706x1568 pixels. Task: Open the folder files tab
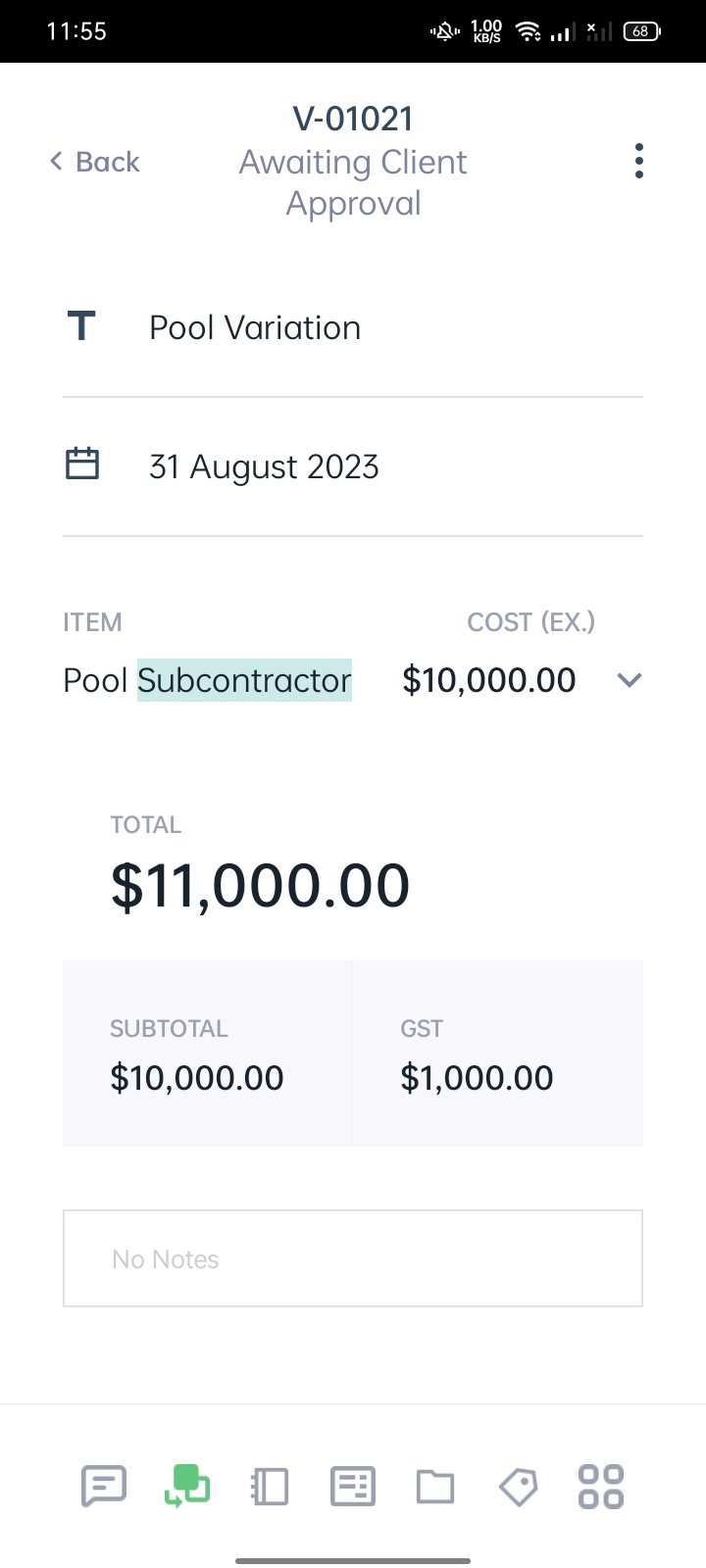tap(435, 1487)
